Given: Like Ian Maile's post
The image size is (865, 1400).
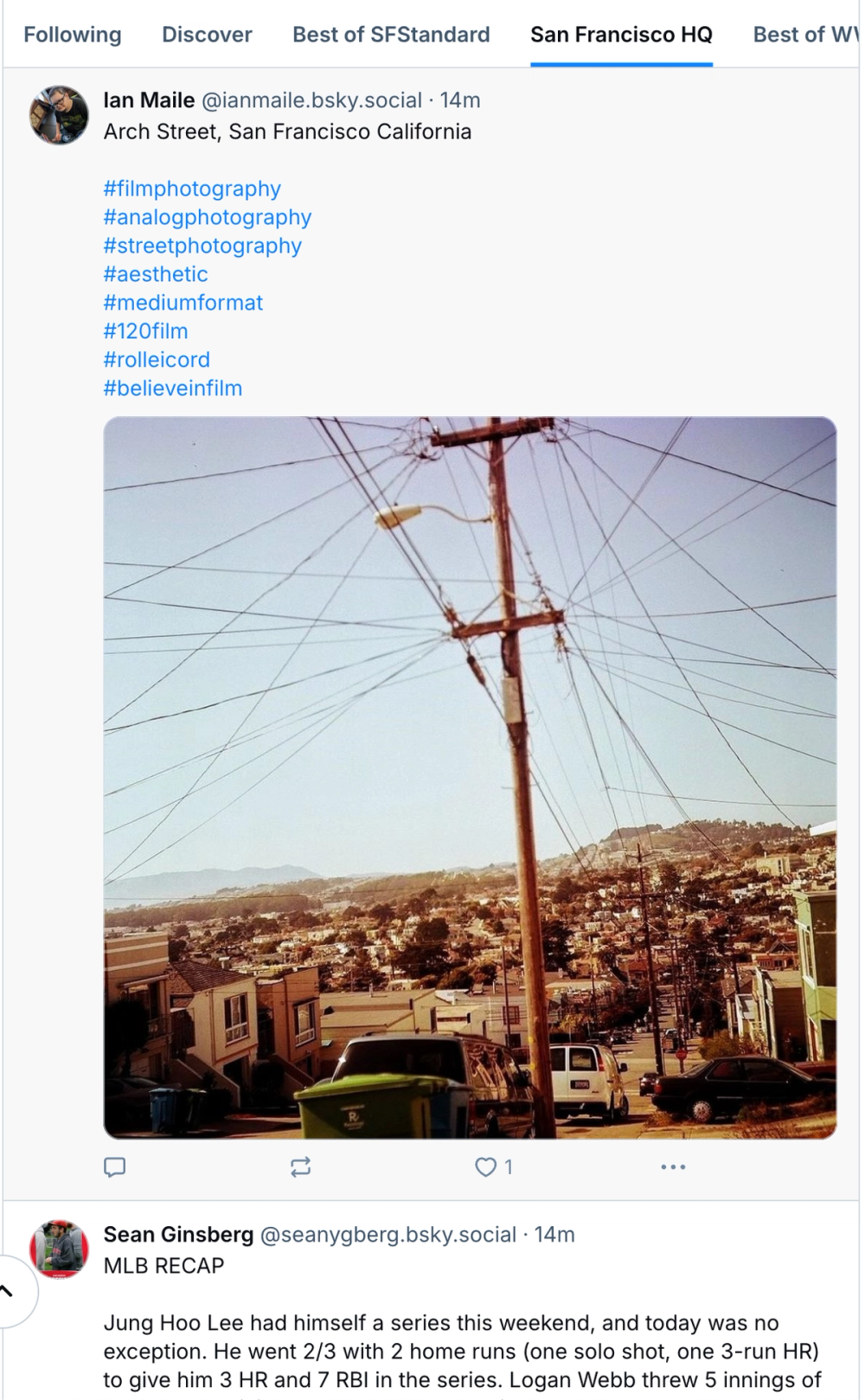Looking at the screenshot, I should click(x=486, y=1167).
